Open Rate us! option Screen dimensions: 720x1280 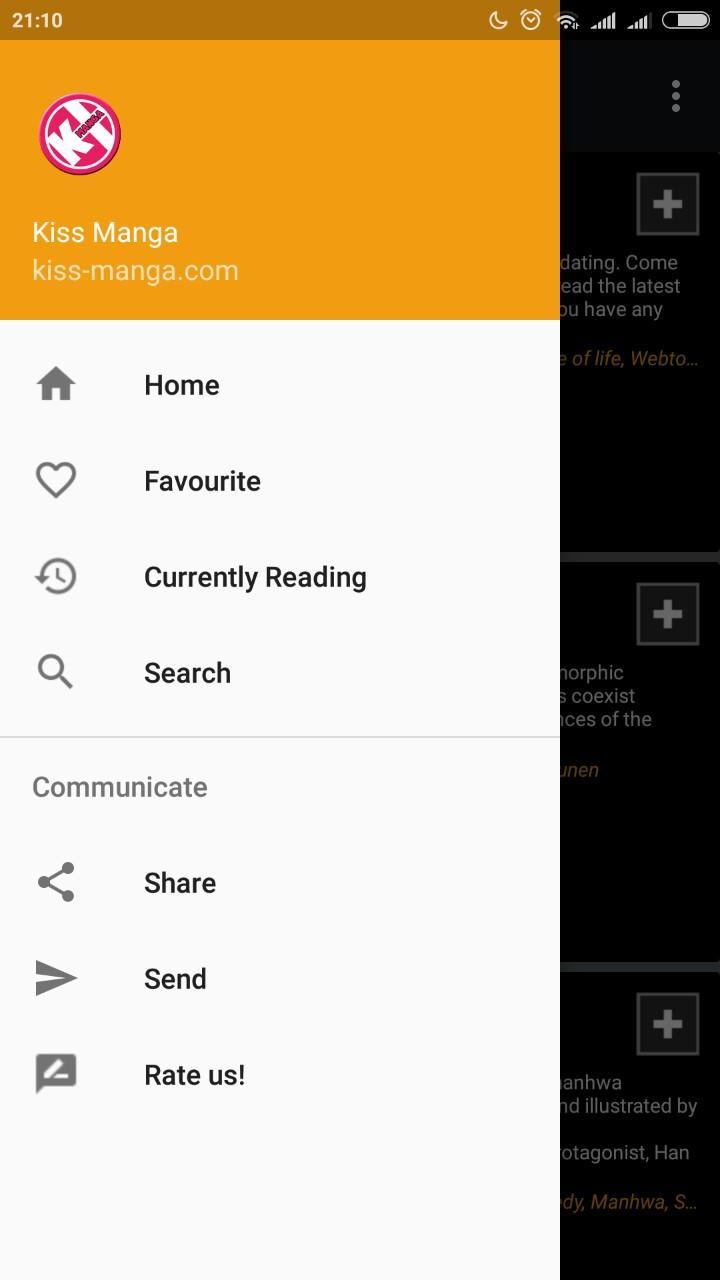tap(194, 1075)
